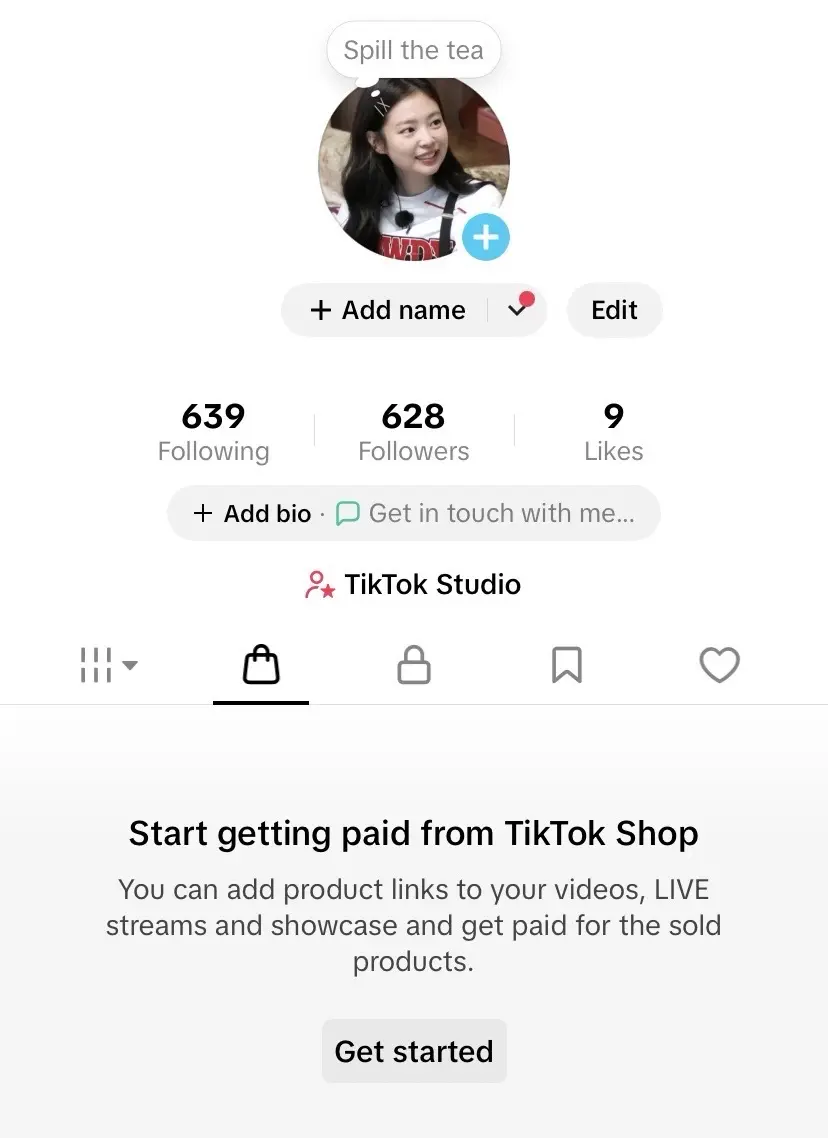Open Edit profile
828x1138 pixels.
(x=614, y=310)
